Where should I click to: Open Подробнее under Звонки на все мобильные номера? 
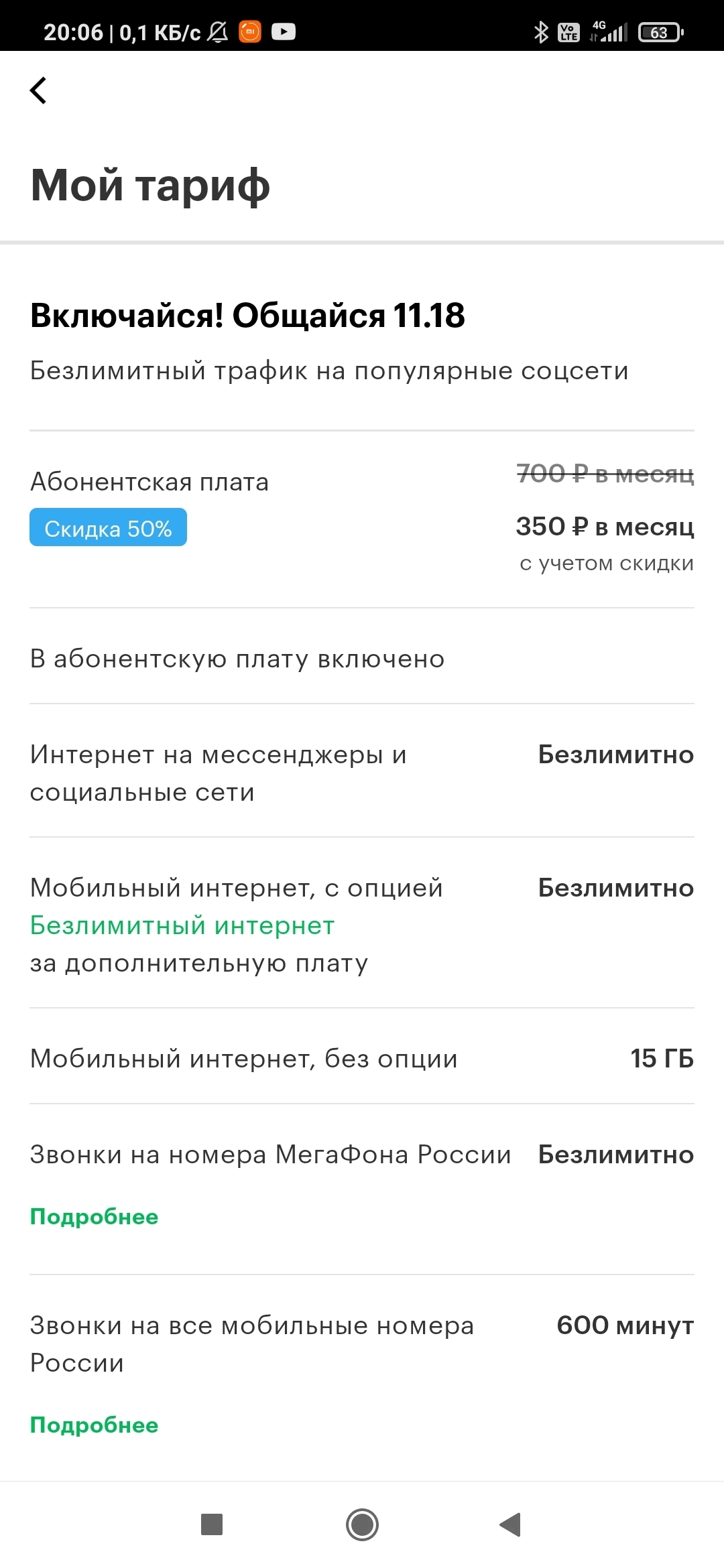pyautogui.click(x=94, y=1425)
